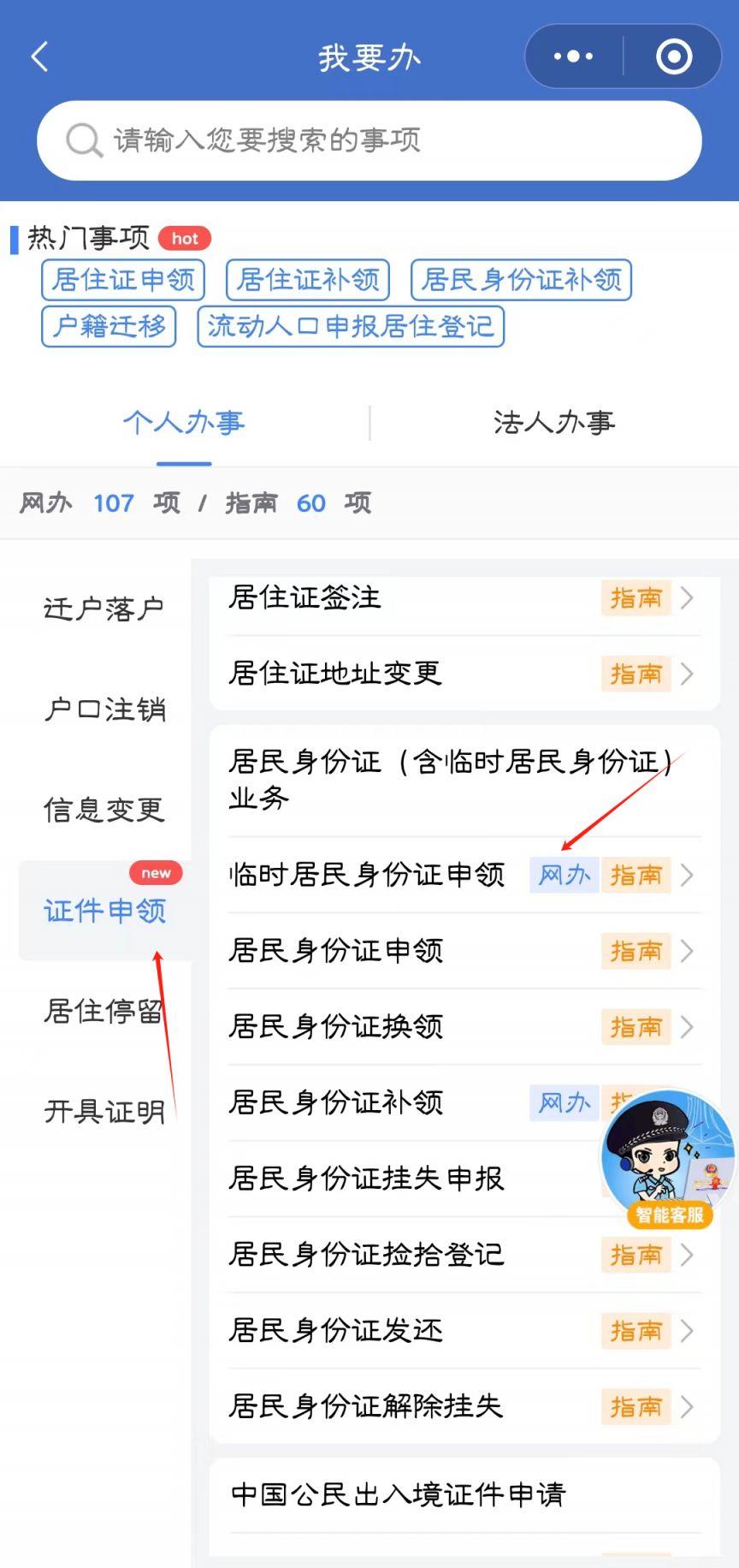This screenshot has width=739, height=1568.
Task: Open 流动人口申报居住登记 hot chip
Action: [351, 326]
